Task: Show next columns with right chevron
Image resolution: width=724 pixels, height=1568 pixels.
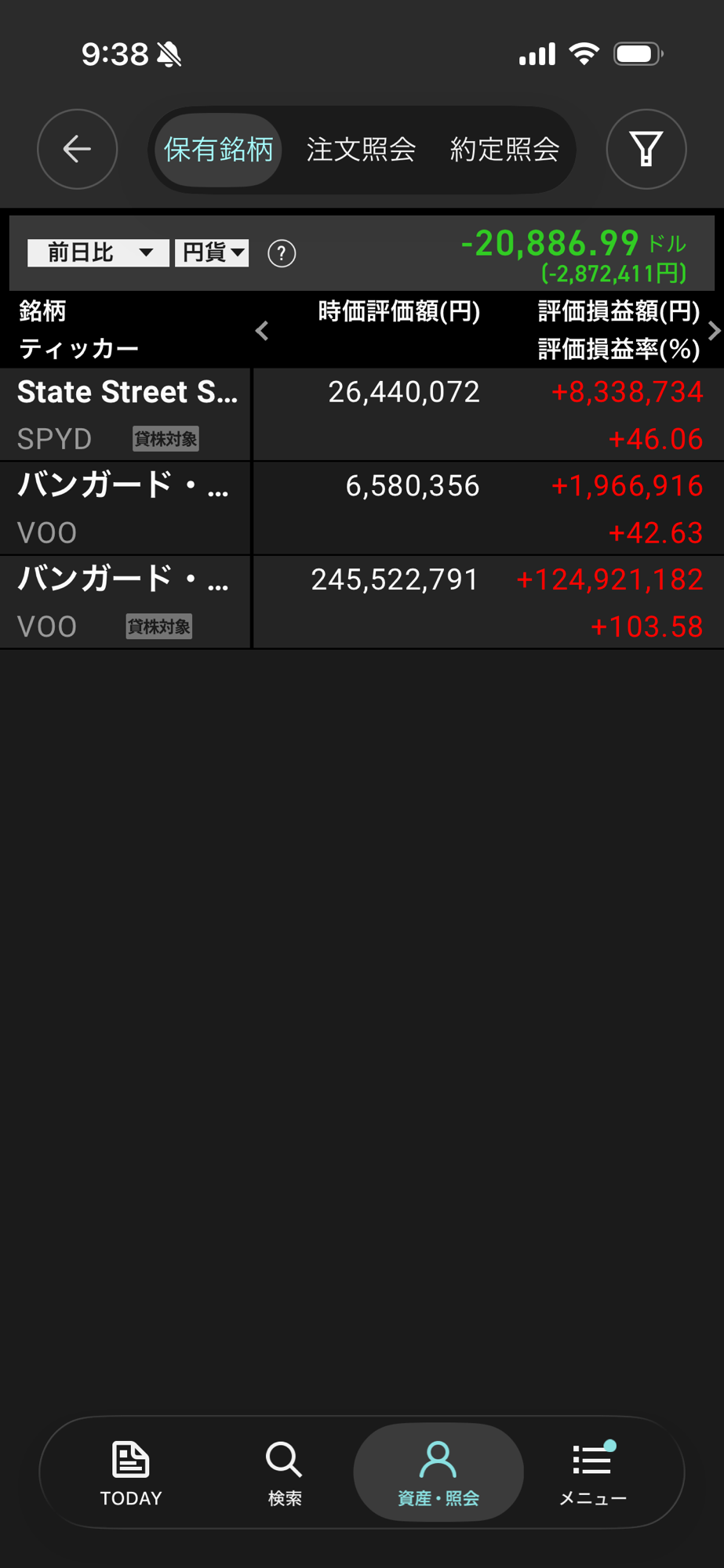Action: point(714,331)
